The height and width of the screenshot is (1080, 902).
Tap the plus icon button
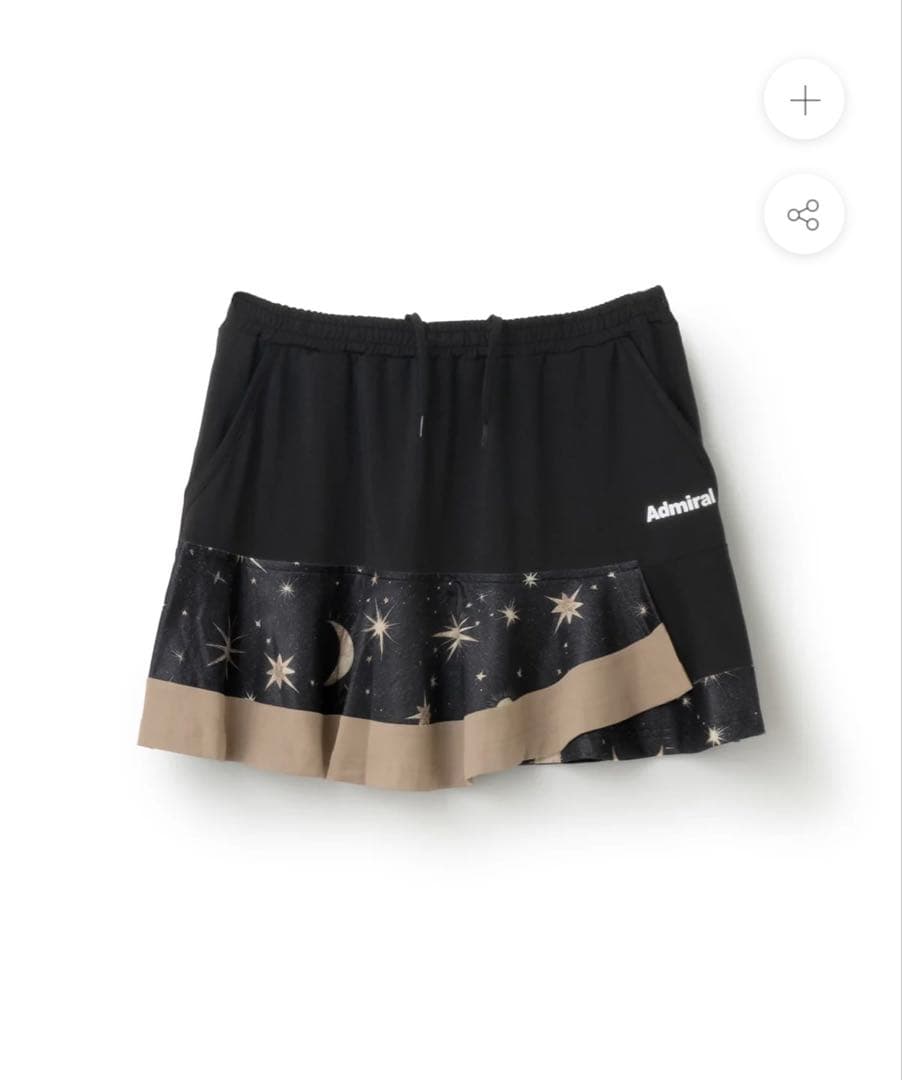click(x=804, y=100)
